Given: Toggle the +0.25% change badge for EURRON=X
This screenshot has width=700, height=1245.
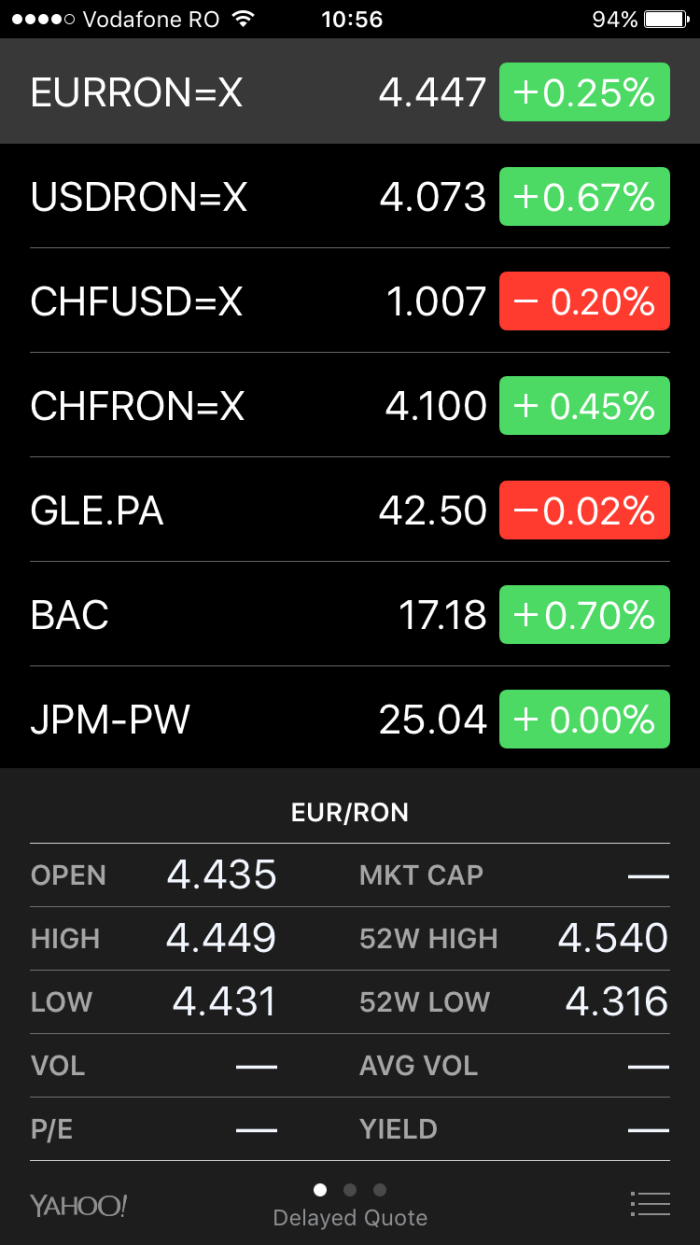Looking at the screenshot, I should pos(584,93).
